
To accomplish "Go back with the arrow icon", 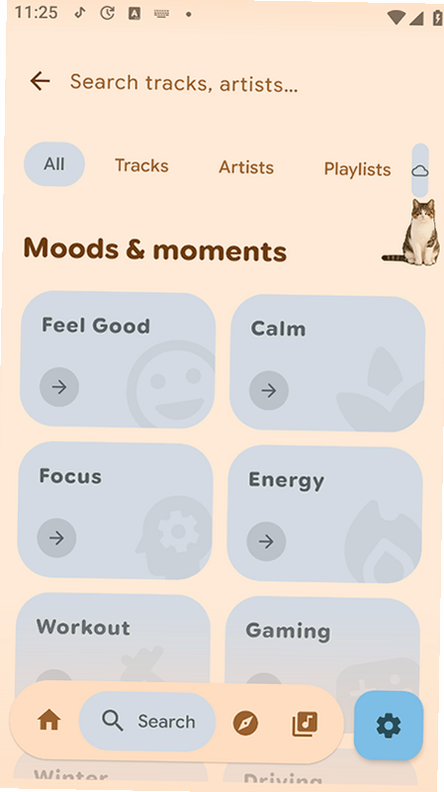I will tap(40, 81).
